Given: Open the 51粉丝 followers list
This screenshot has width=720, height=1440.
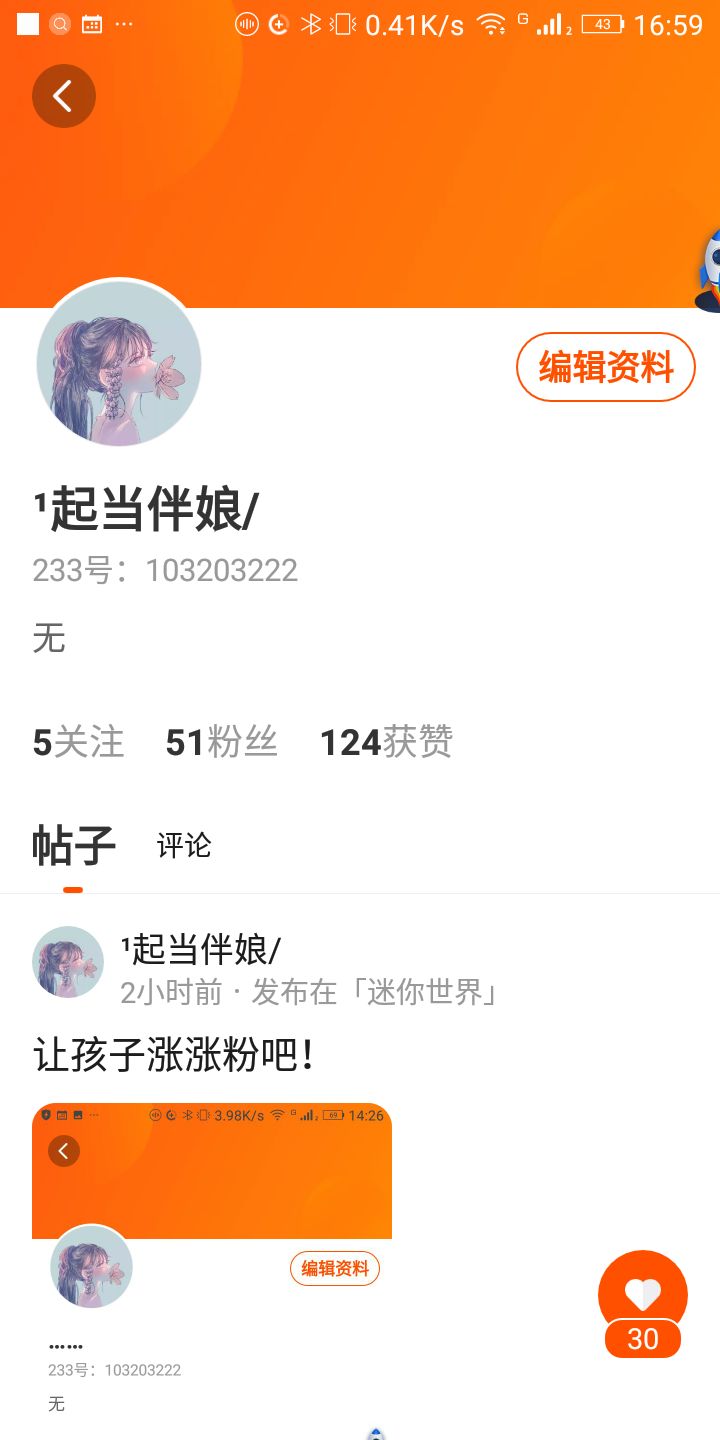Looking at the screenshot, I should [221, 743].
